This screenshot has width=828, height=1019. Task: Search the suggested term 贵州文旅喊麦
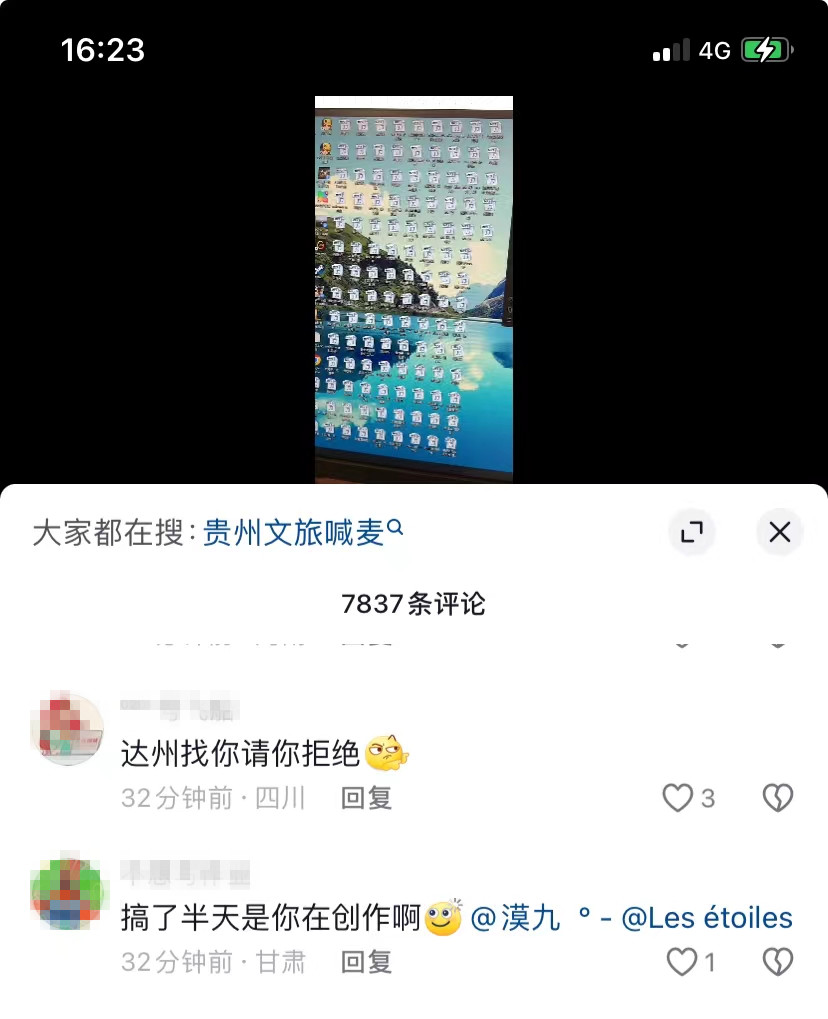pyautogui.click(x=301, y=533)
